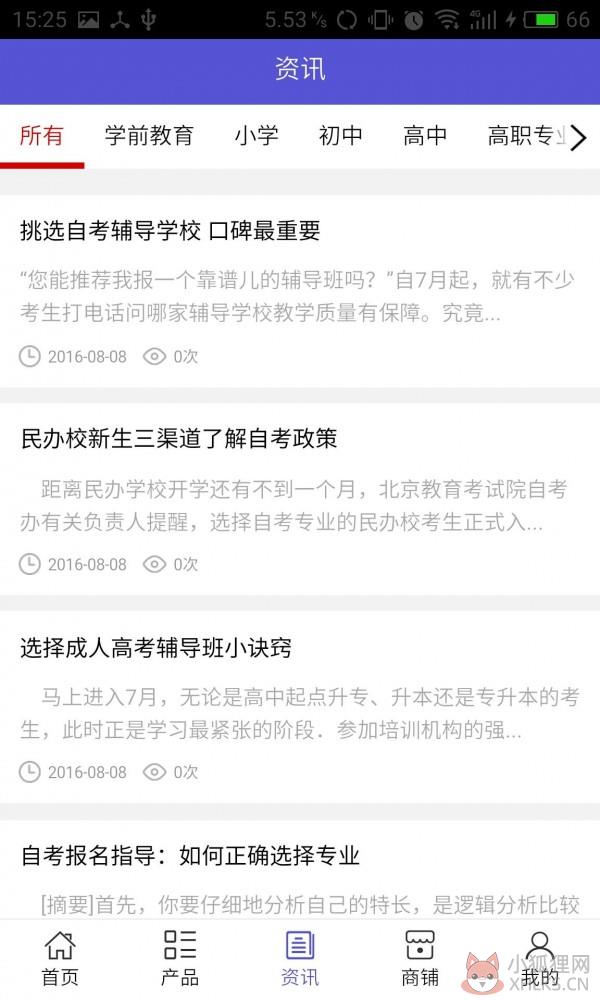Screen dimensions: 600x1000
Task: Select the 高职专业 tab
Action: pos(527,136)
